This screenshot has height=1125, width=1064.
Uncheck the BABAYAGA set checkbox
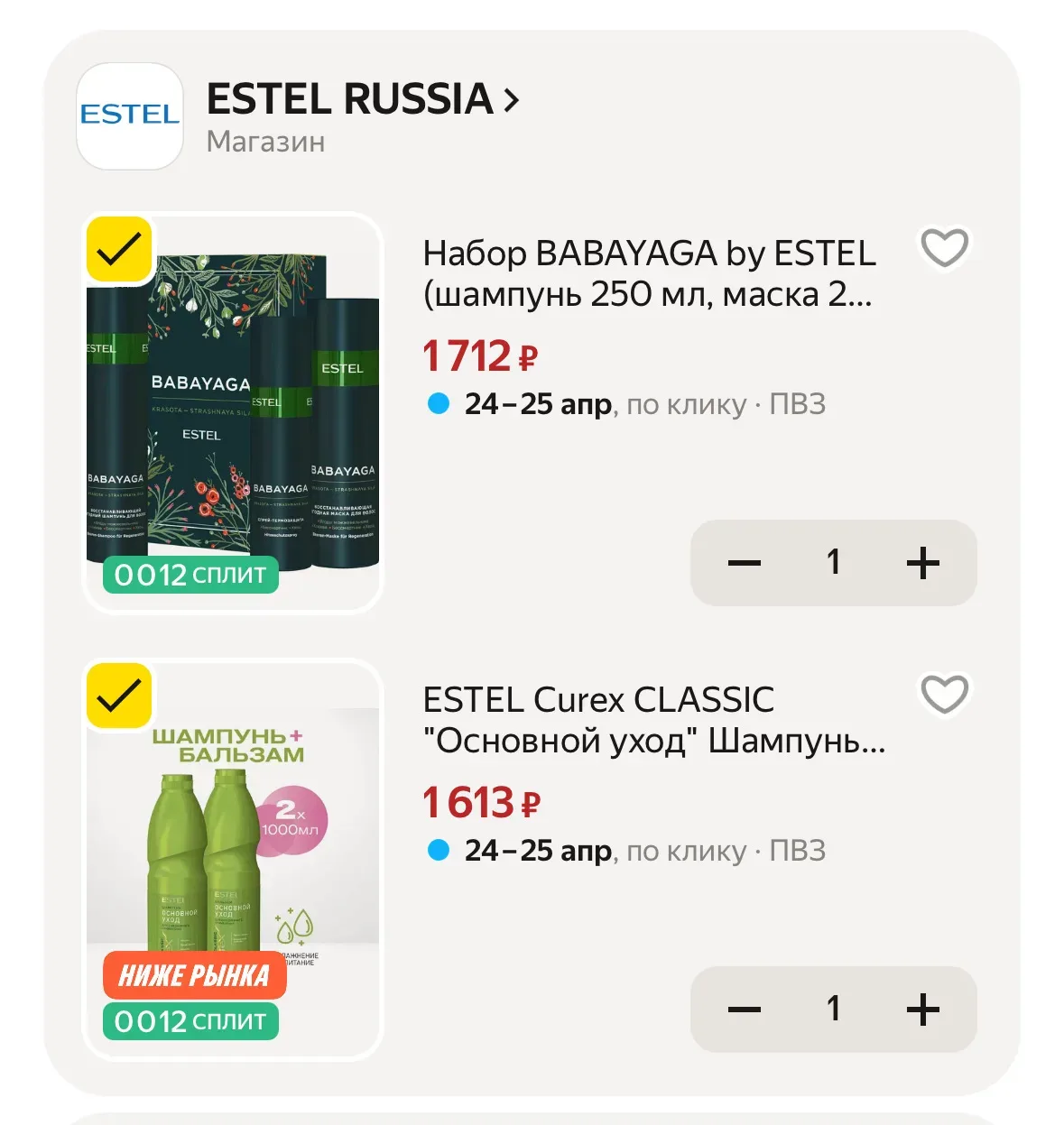[118, 249]
